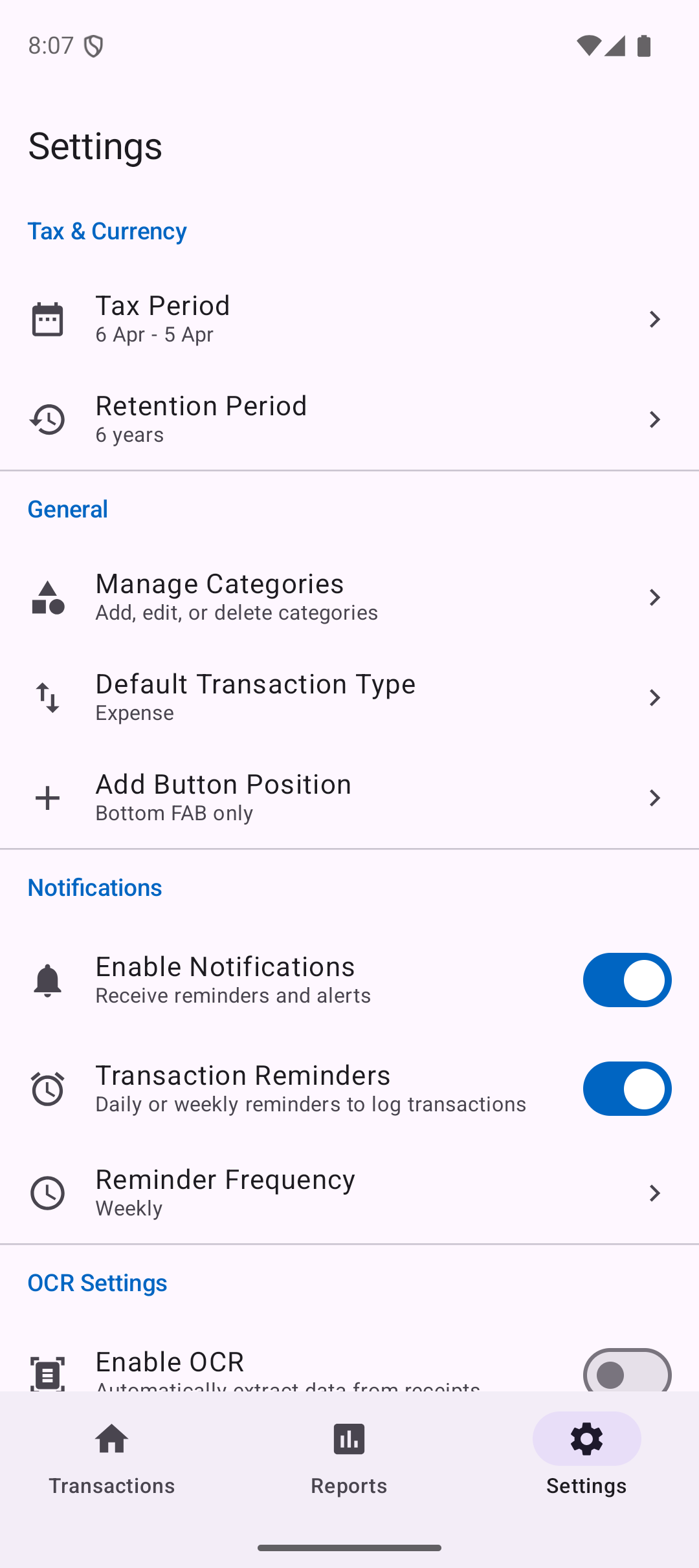Select Default Transaction Type row
699x1568 pixels.
pyautogui.click(x=349, y=697)
